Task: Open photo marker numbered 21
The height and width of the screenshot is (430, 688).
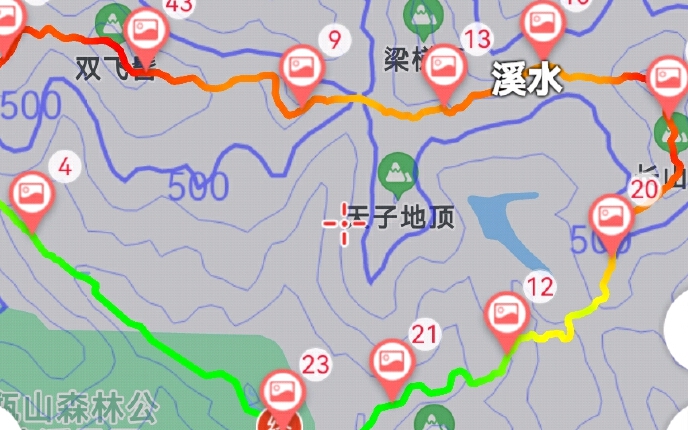Action: point(391,361)
